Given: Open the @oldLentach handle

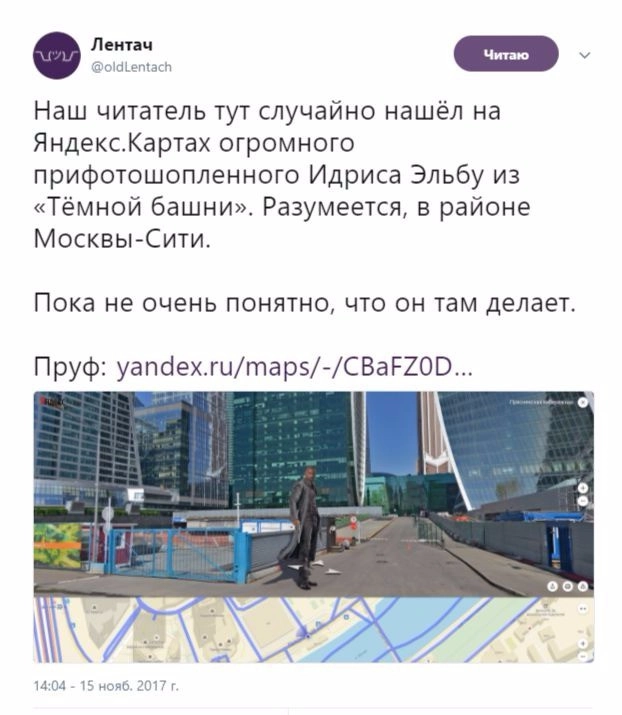Looking at the screenshot, I should click(x=132, y=67).
